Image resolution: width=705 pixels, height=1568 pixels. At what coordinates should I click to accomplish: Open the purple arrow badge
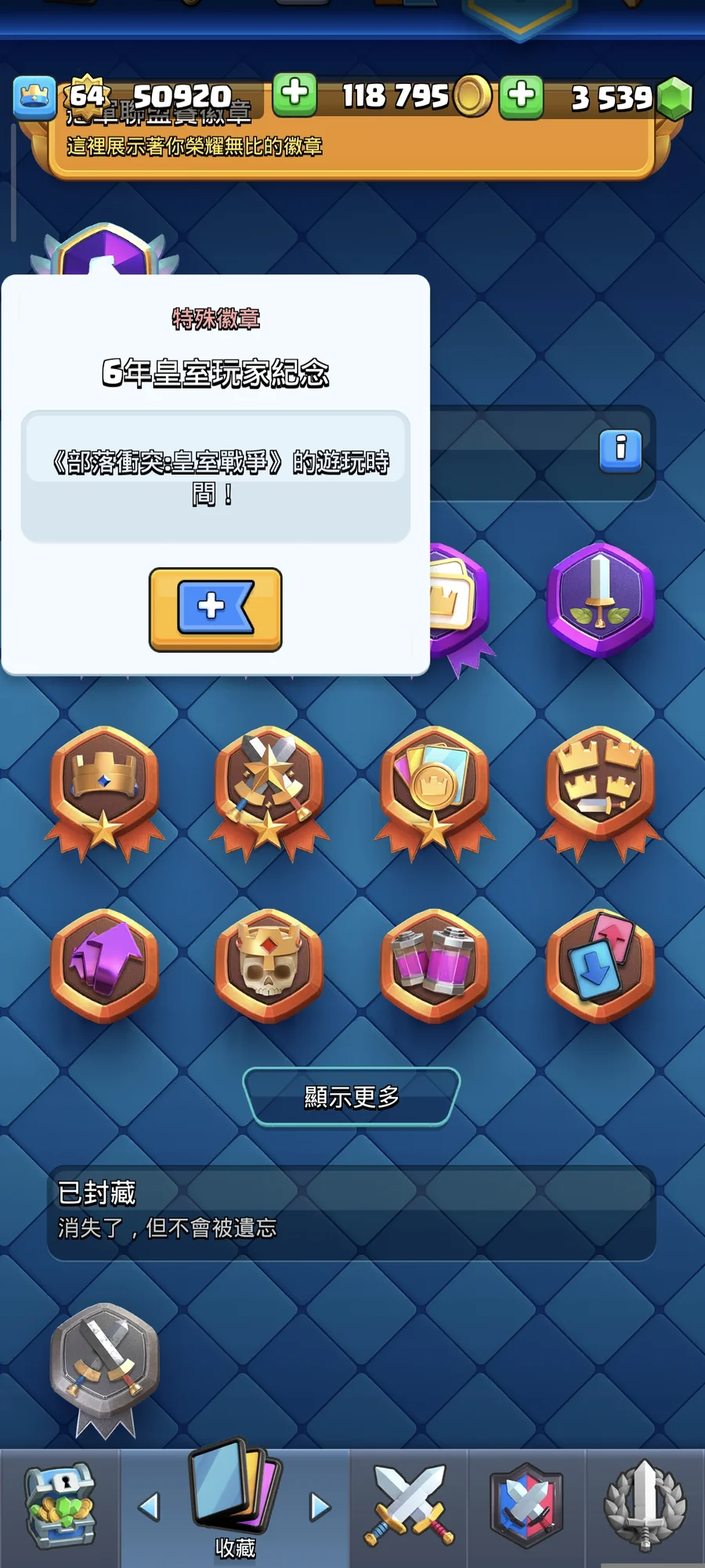104,965
